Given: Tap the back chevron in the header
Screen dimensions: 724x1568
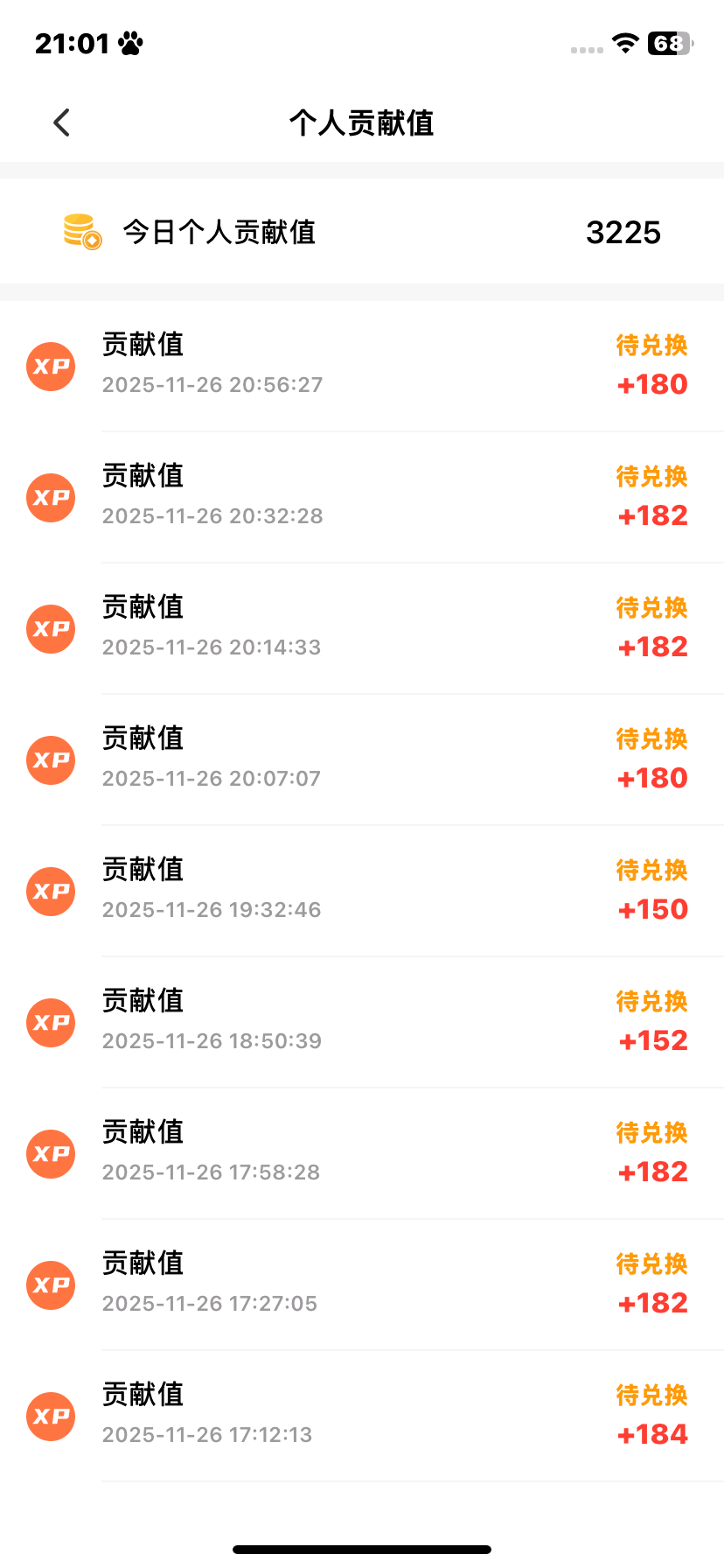Looking at the screenshot, I should point(60,122).
